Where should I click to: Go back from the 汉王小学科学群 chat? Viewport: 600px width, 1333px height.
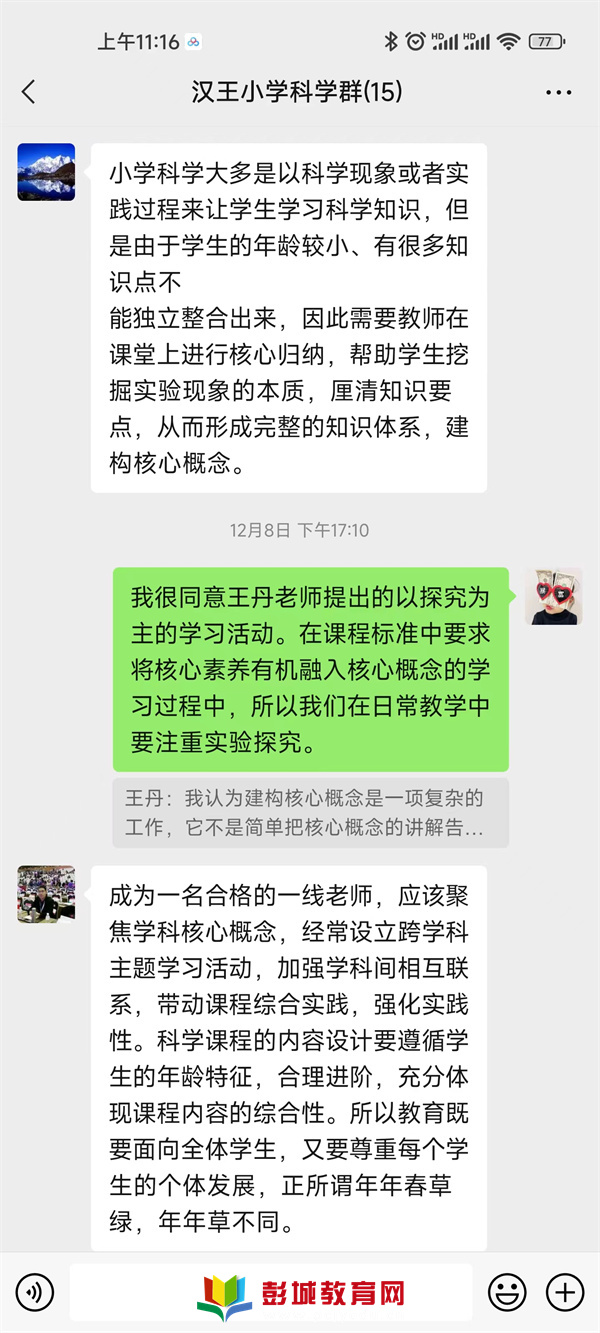pos(28,93)
